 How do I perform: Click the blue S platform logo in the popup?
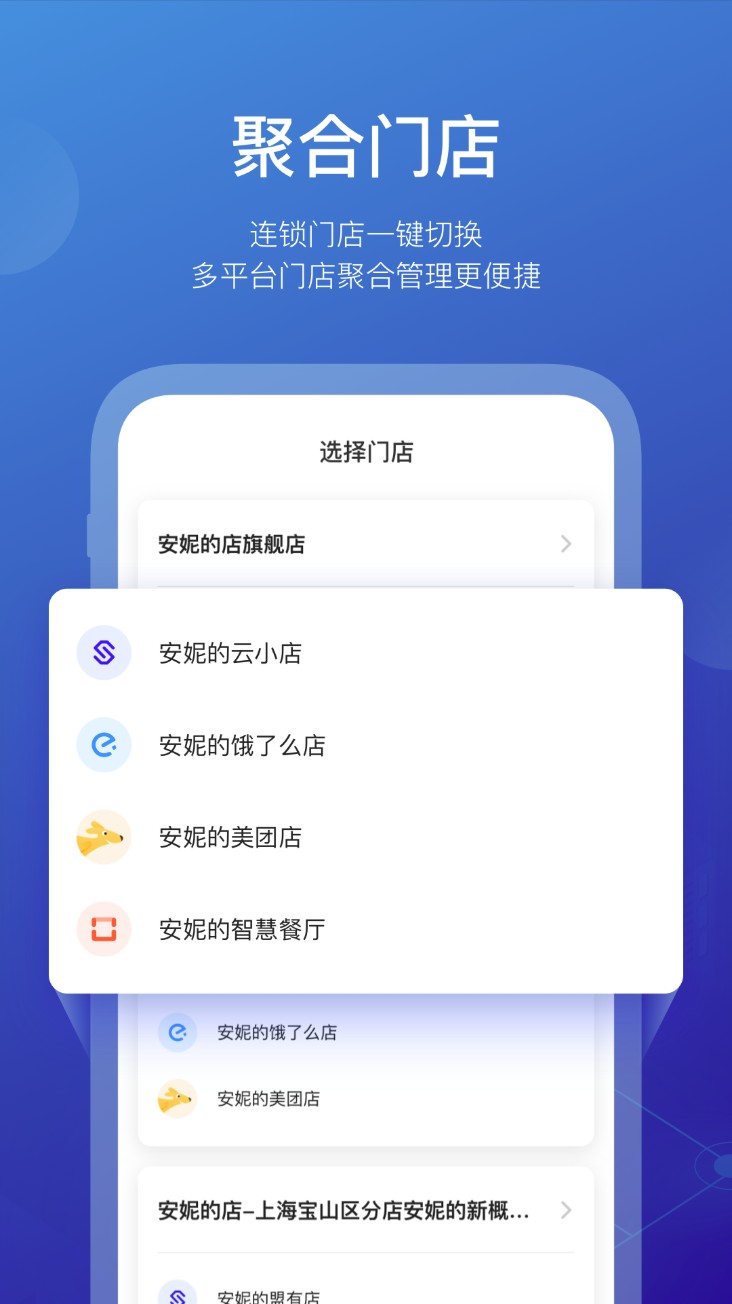click(x=103, y=652)
